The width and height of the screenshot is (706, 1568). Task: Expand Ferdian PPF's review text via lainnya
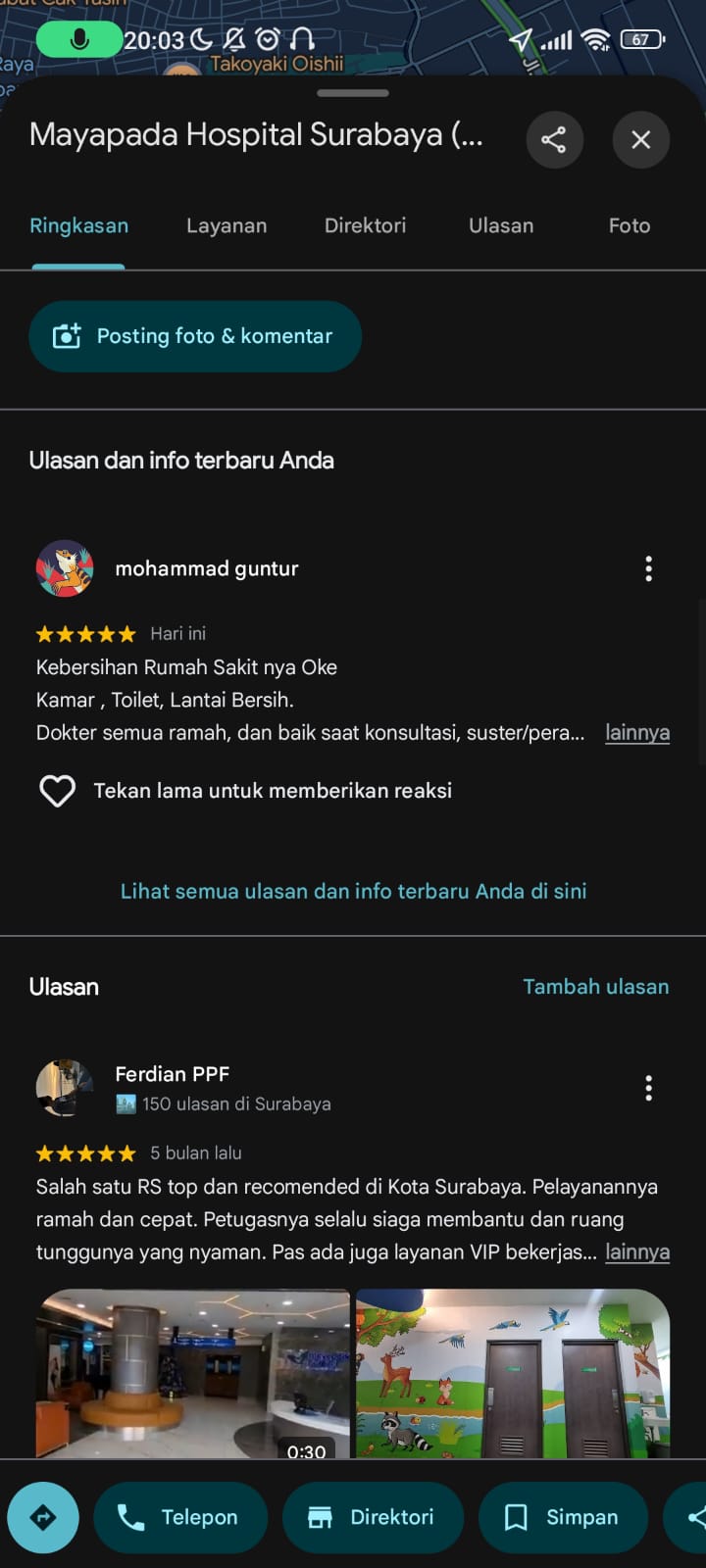pyautogui.click(x=637, y=1251)
